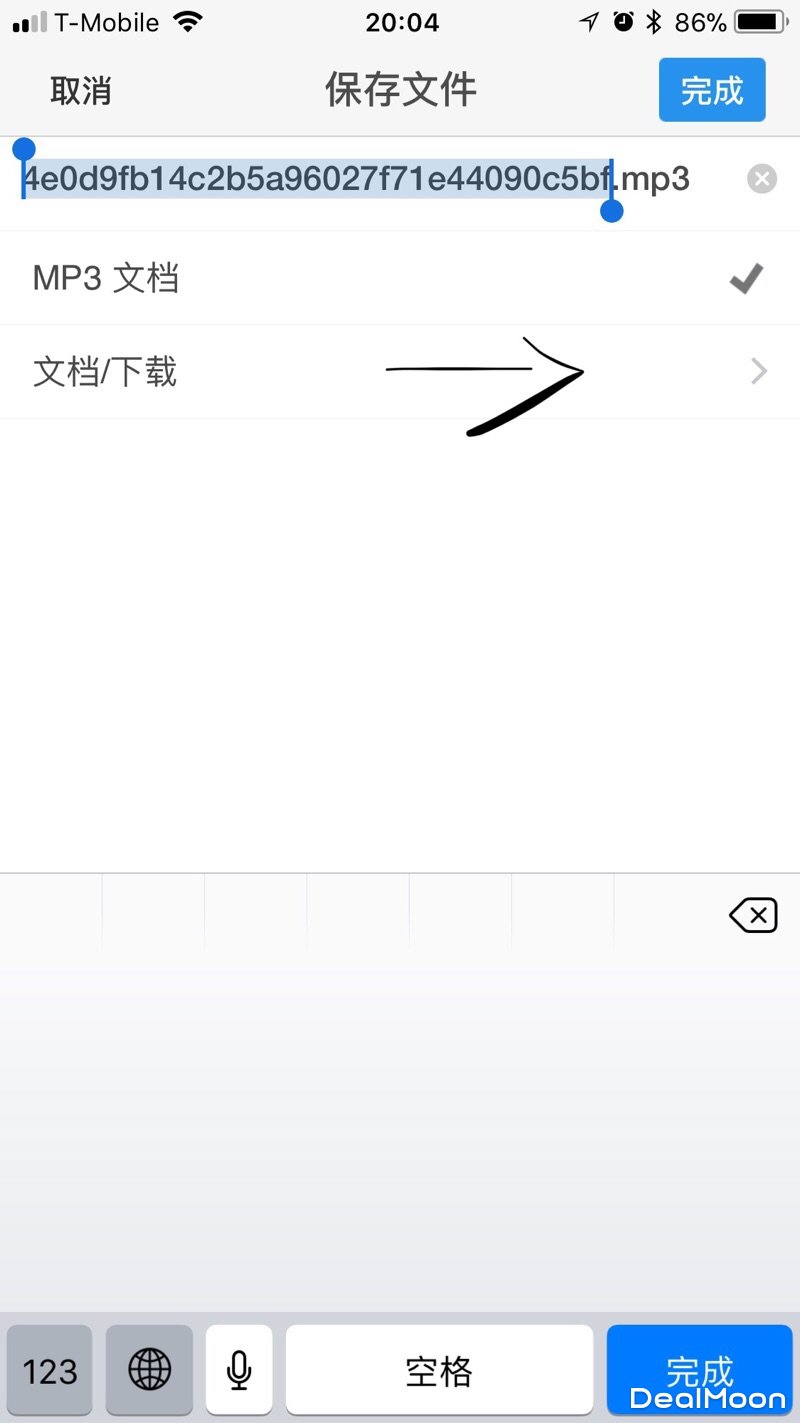
Task: Switch keyboard language with globe key
Action: tap(149, 1370)
